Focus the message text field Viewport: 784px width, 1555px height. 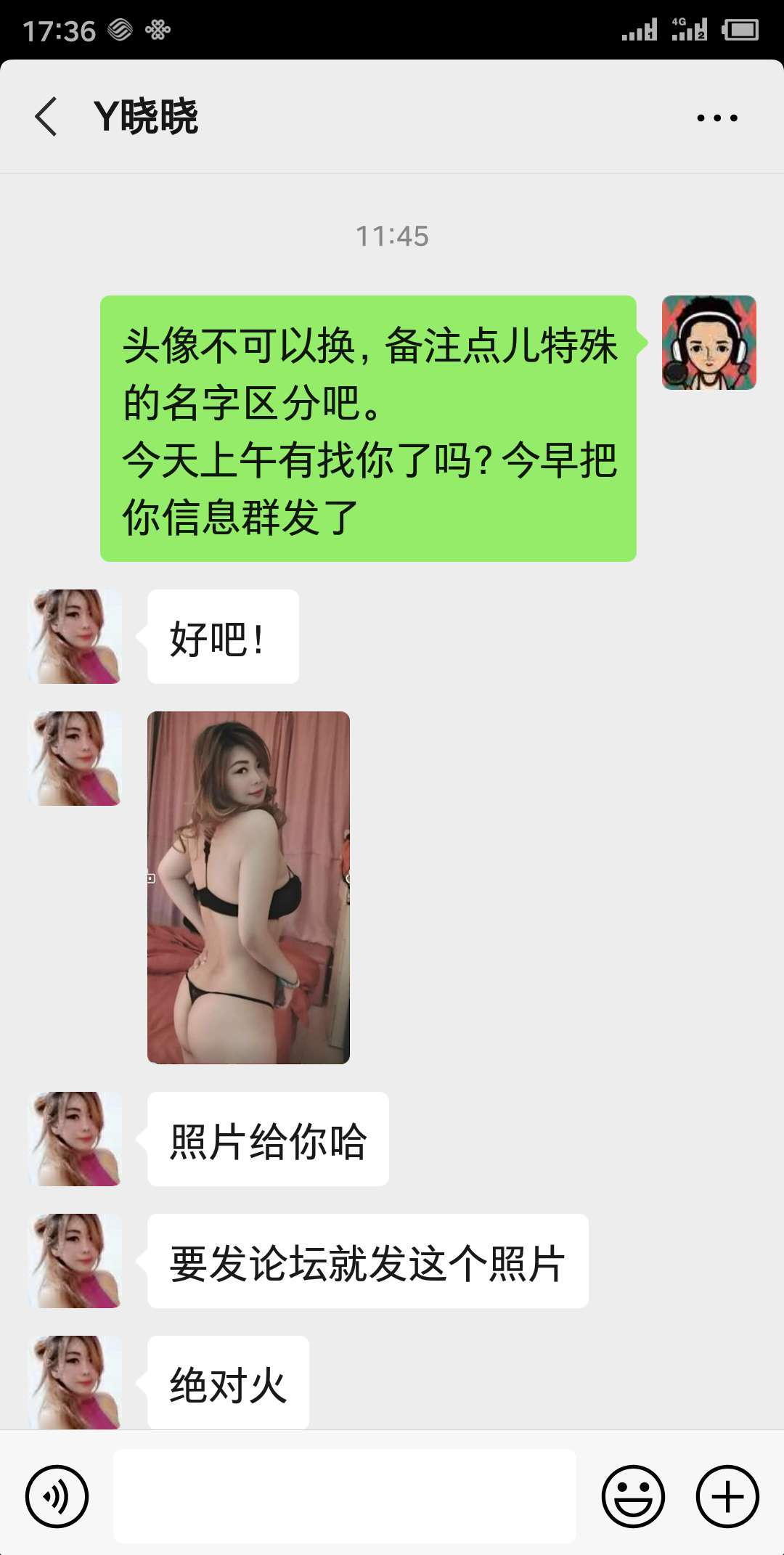(x=344, y=1496)
